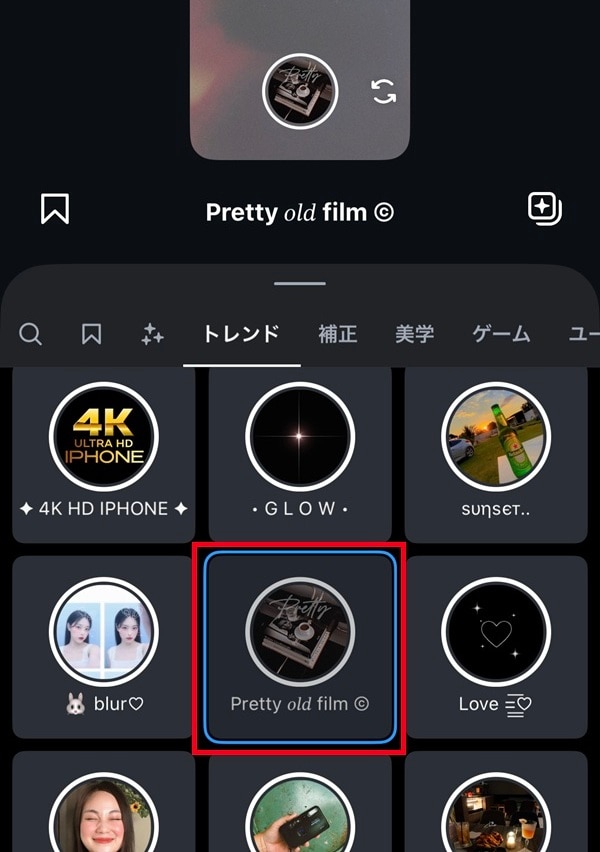Select the G L O W effect
This screenshot has width=600, height=852.
pyautogui.click(x=299, y=455)
